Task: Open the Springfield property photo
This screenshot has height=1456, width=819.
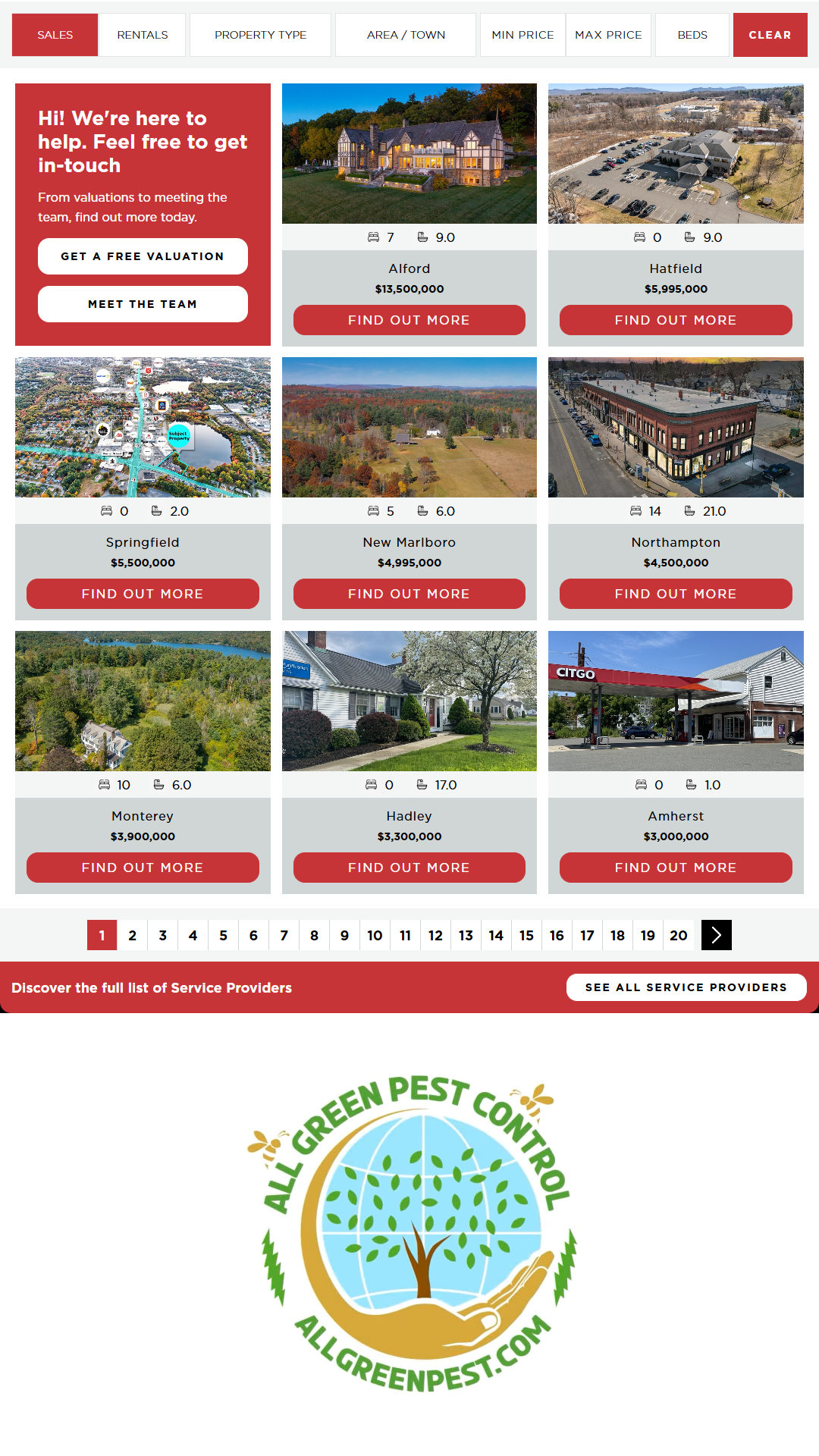Action: pos(143,427)
